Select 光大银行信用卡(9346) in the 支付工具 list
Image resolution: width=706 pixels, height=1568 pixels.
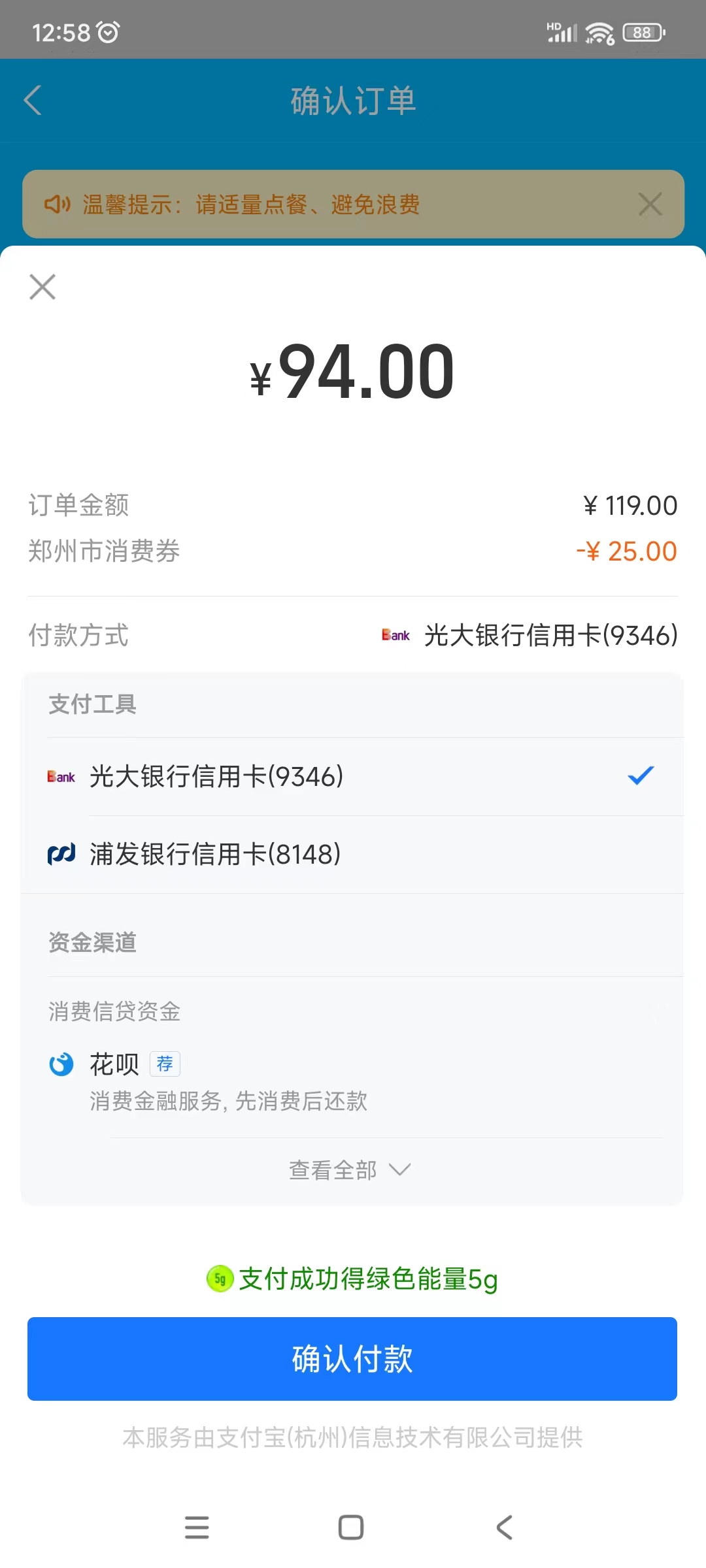353,776
